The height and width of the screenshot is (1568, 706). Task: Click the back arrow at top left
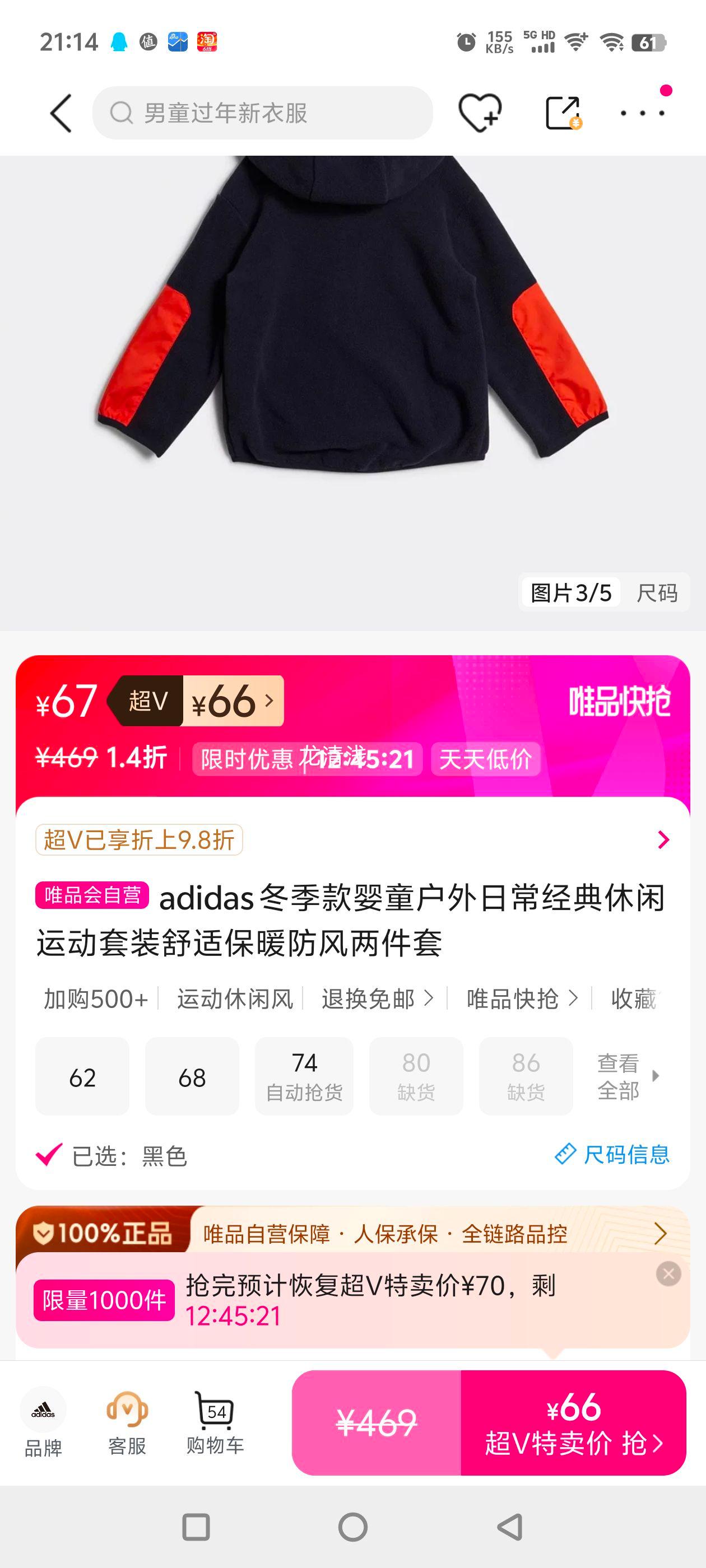tap(60, 113)
